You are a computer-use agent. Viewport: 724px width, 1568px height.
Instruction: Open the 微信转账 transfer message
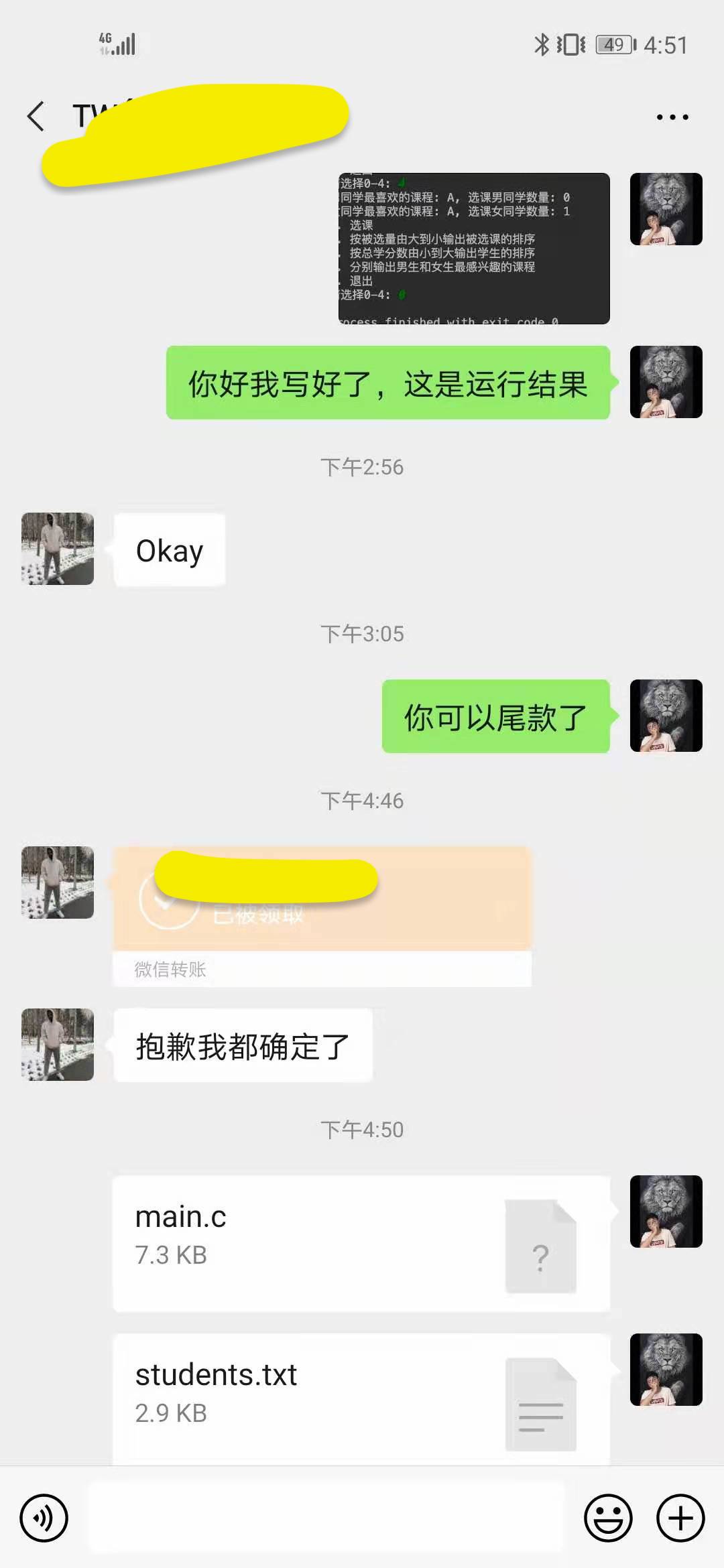click(x=322, y=915)
